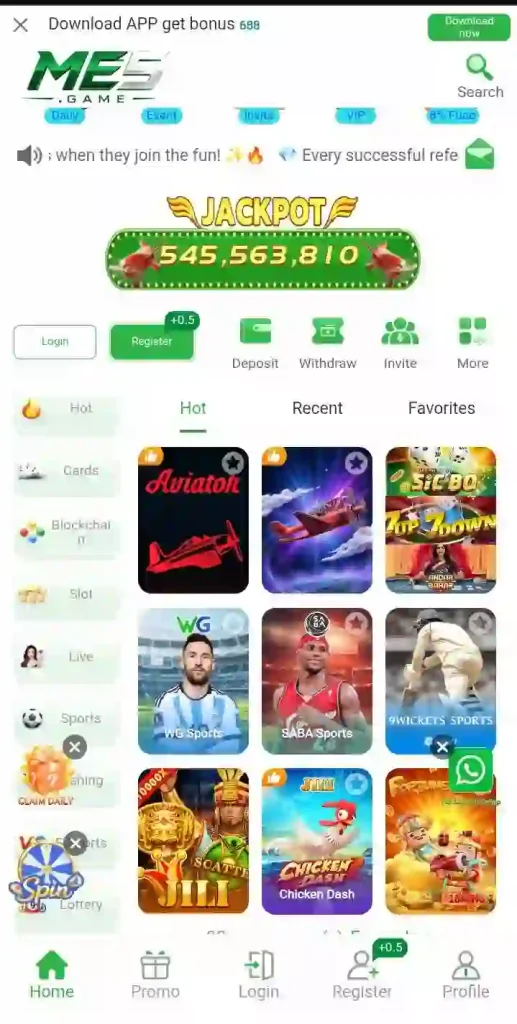Image resolution: width=517 pixels, height=1024 pixels.
Task: Select the Slot category in sidebar
Action: 67,594
